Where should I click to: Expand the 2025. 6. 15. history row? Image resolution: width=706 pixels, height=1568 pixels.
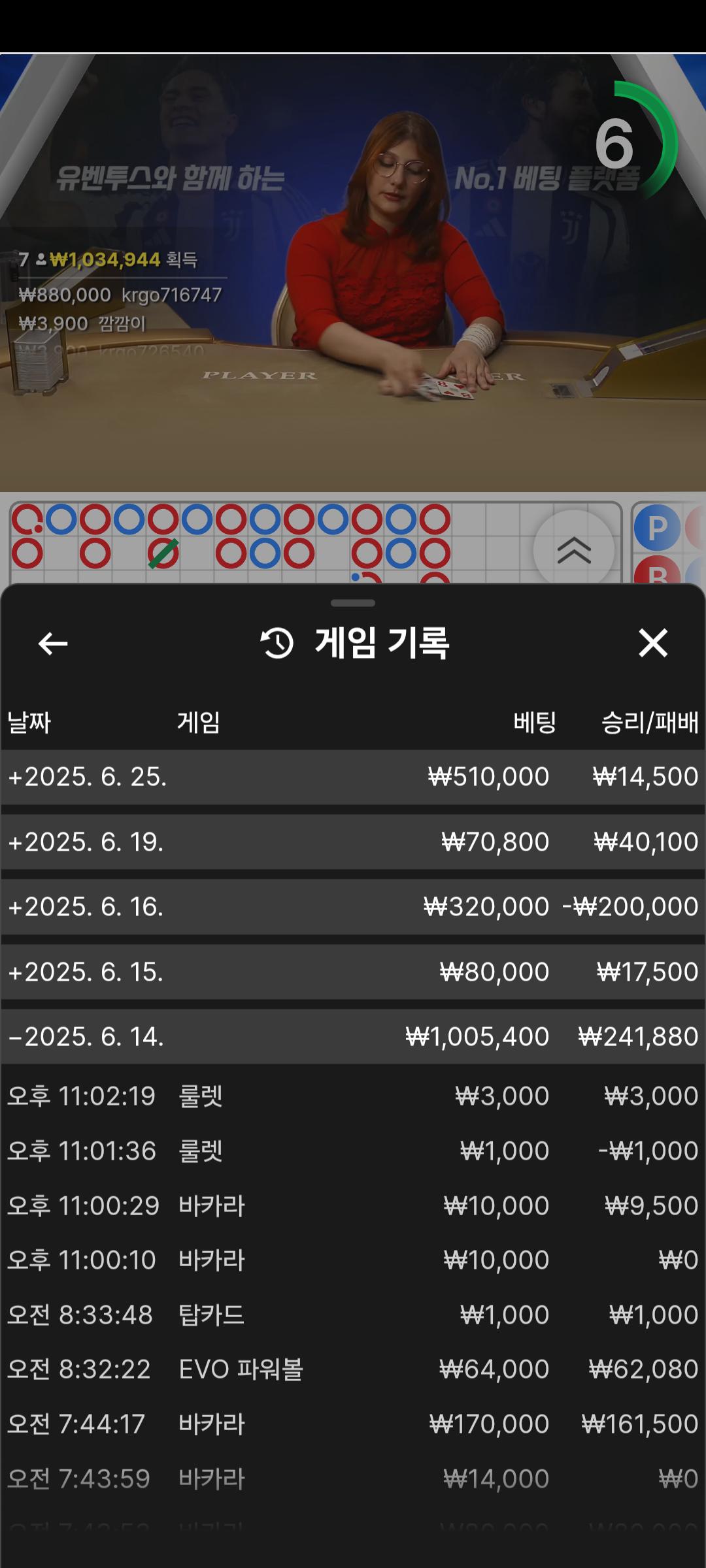point(353,972)
